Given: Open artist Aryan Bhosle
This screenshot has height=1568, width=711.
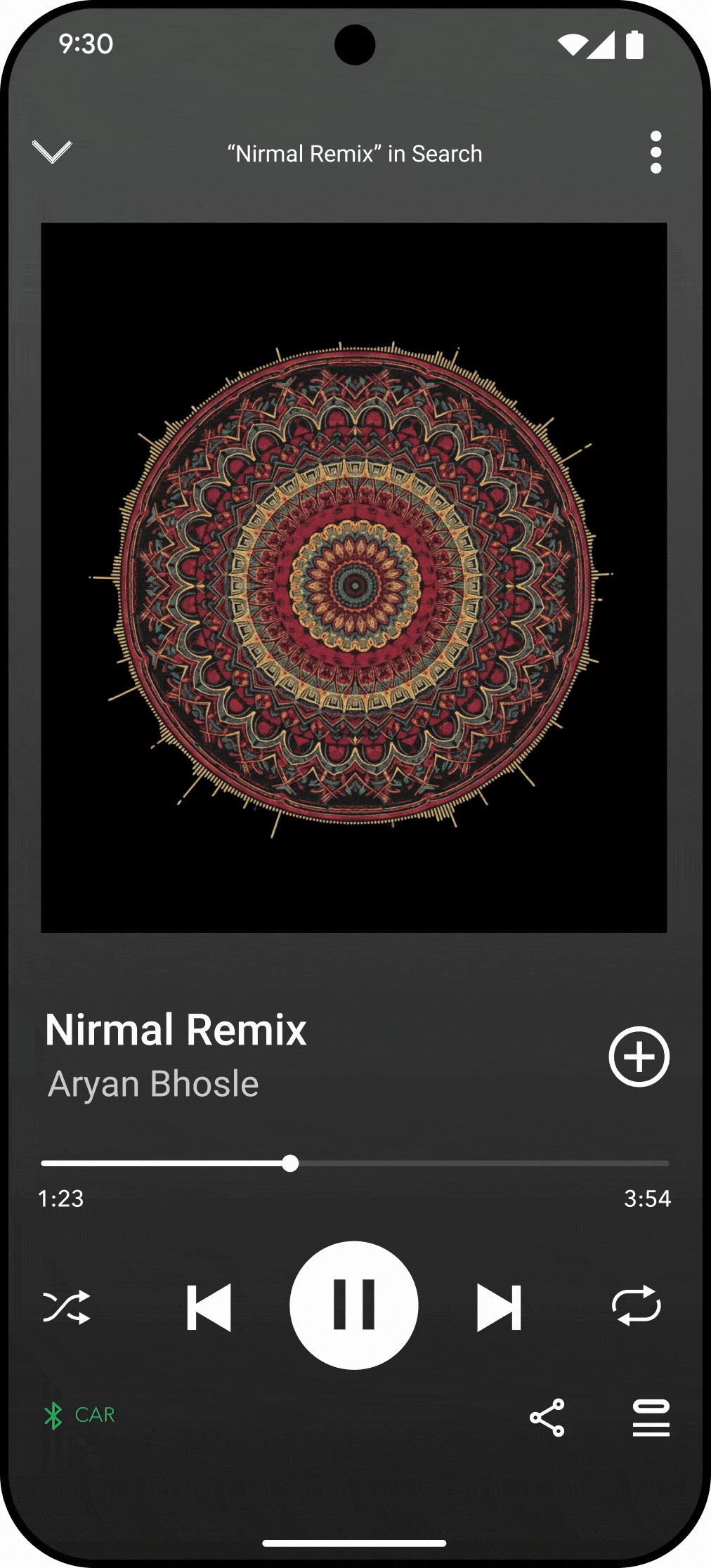Looking at the screenshot, I should [153, 1084].
